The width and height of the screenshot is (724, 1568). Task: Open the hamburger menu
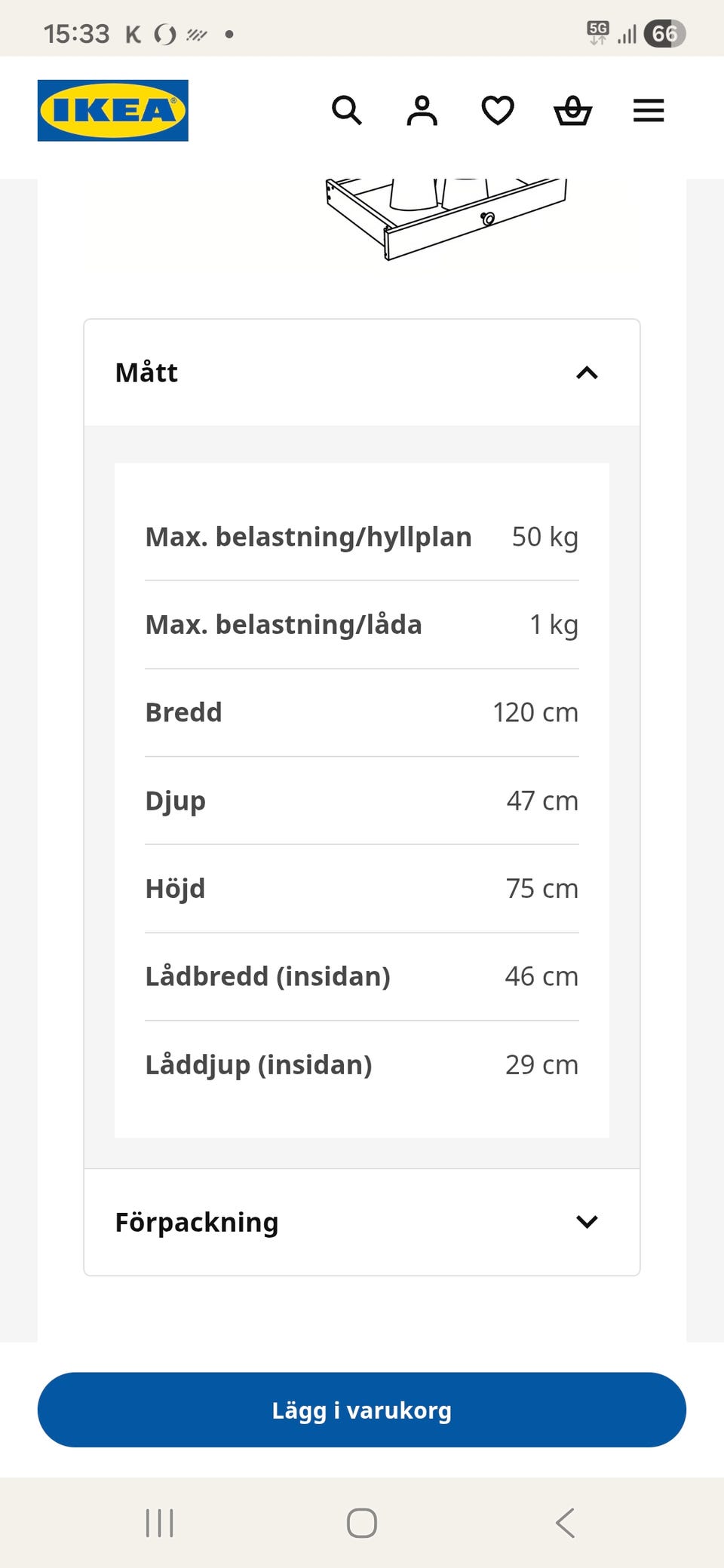649,111
